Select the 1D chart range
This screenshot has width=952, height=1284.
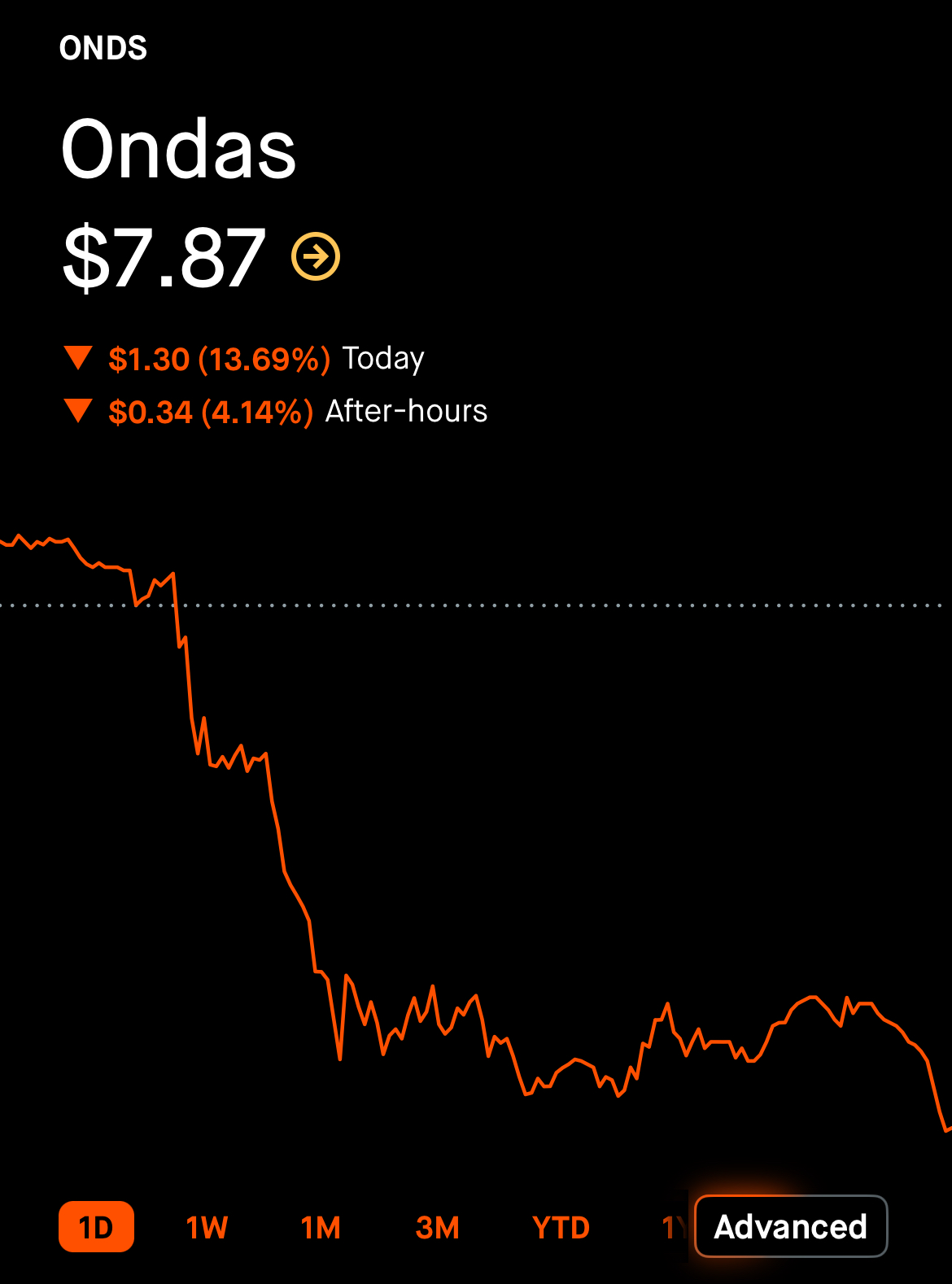(96, 1227)
